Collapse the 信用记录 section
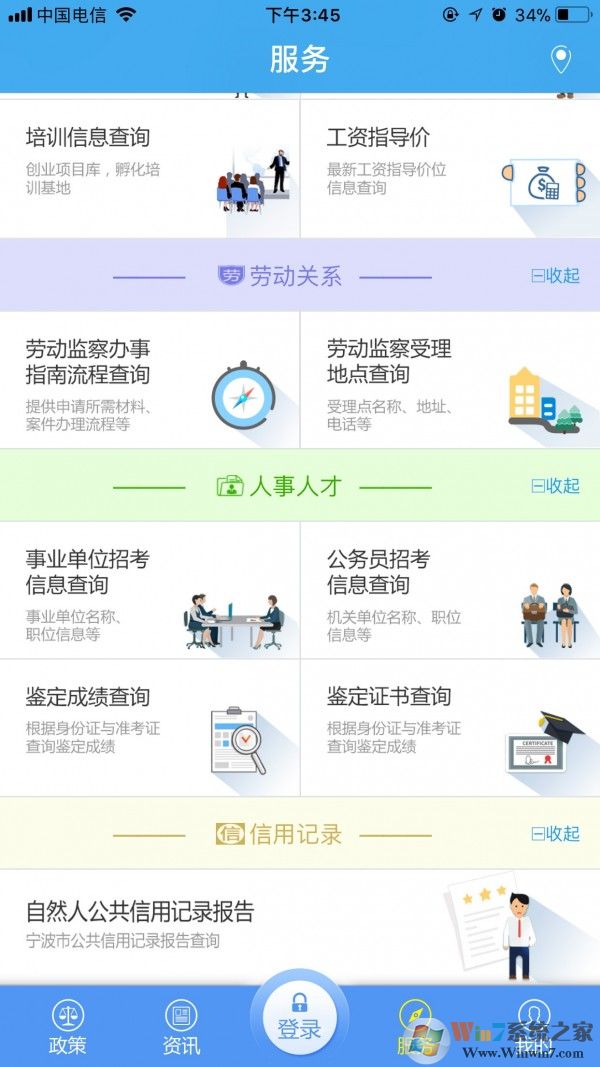 [555, 833]
